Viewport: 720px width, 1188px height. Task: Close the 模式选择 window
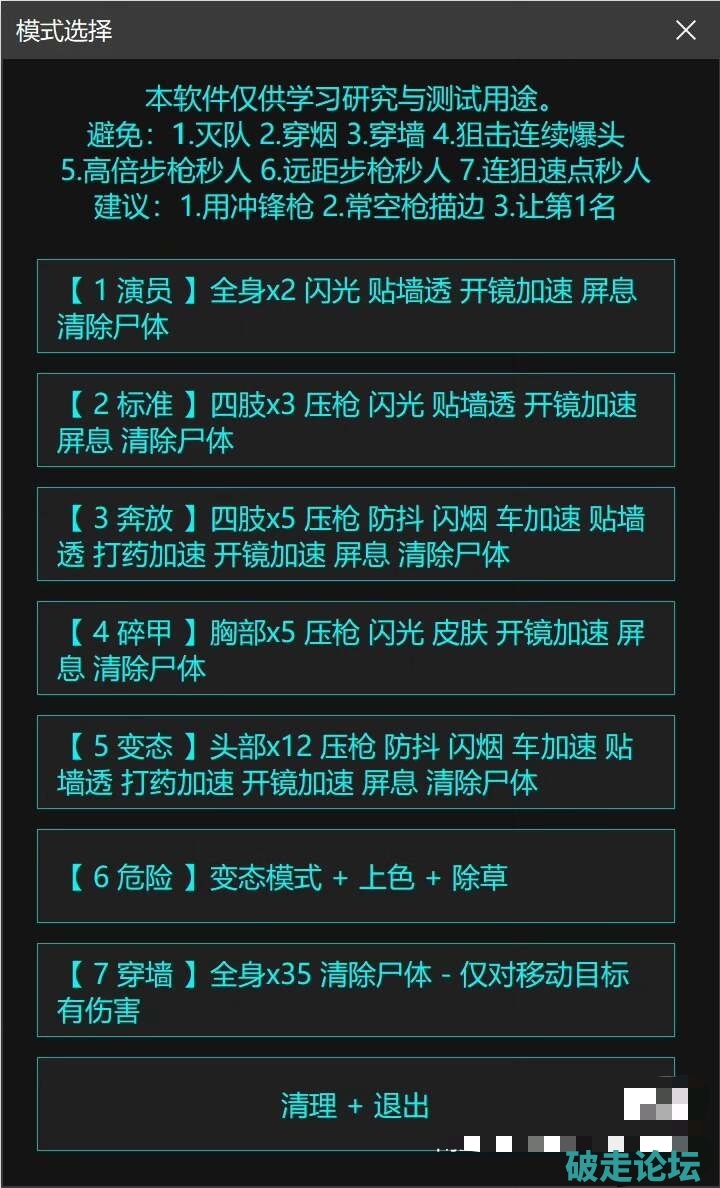pos(686,31)
